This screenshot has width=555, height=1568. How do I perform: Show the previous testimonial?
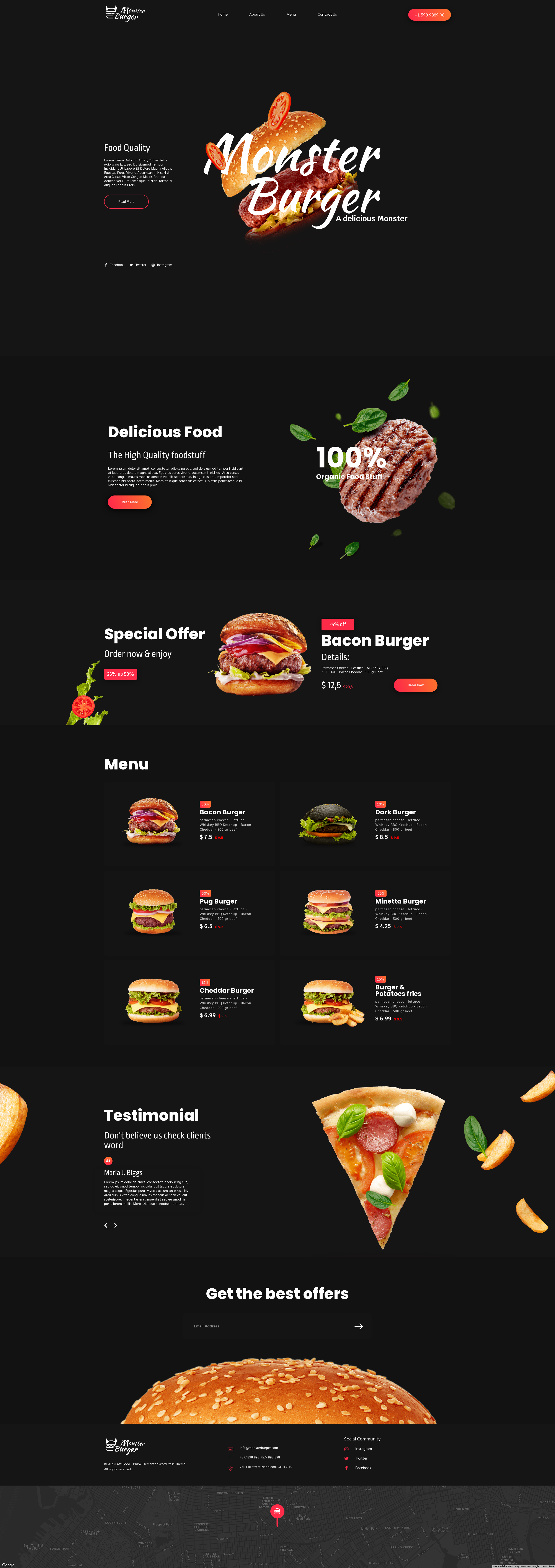[105, 1225]
